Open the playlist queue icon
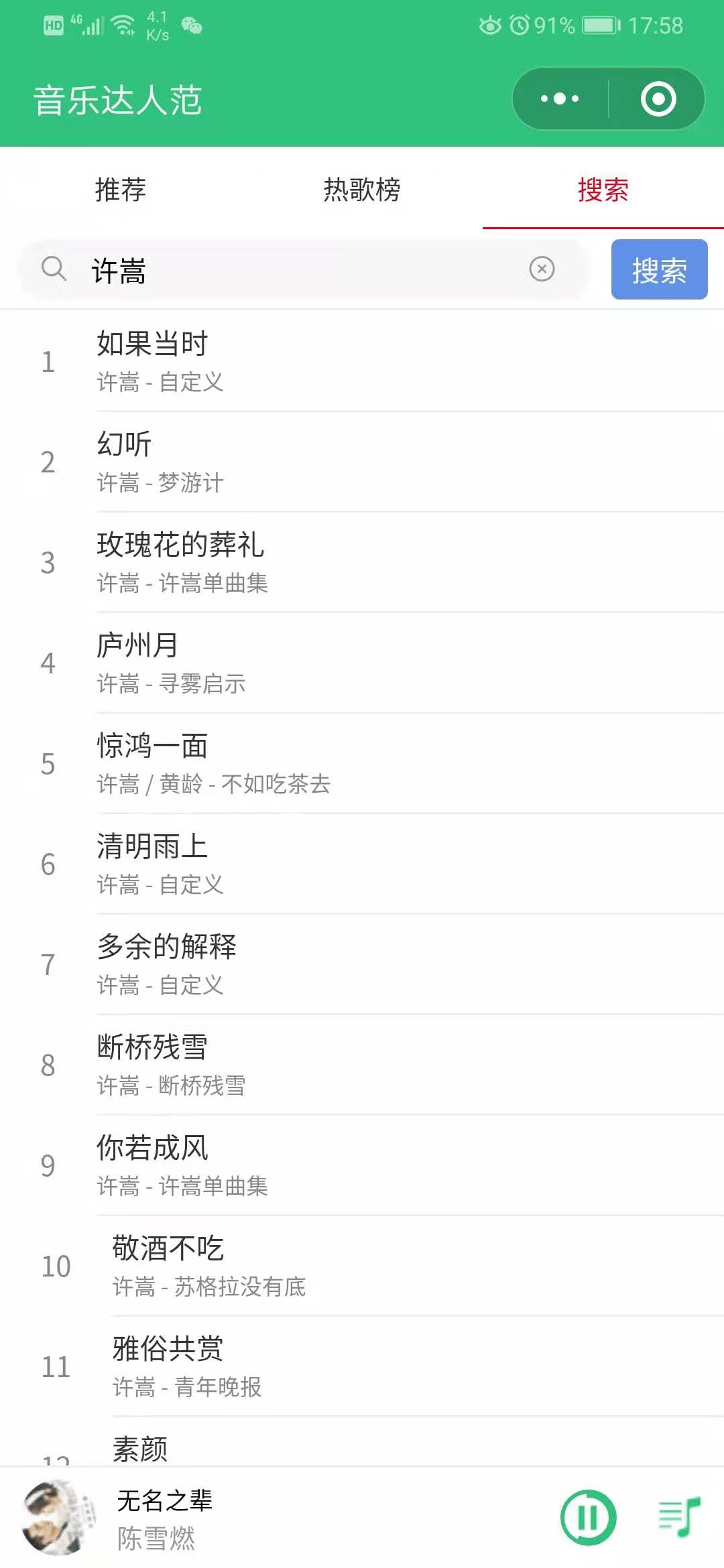The image size is (724, 1568). (678, 1518)
